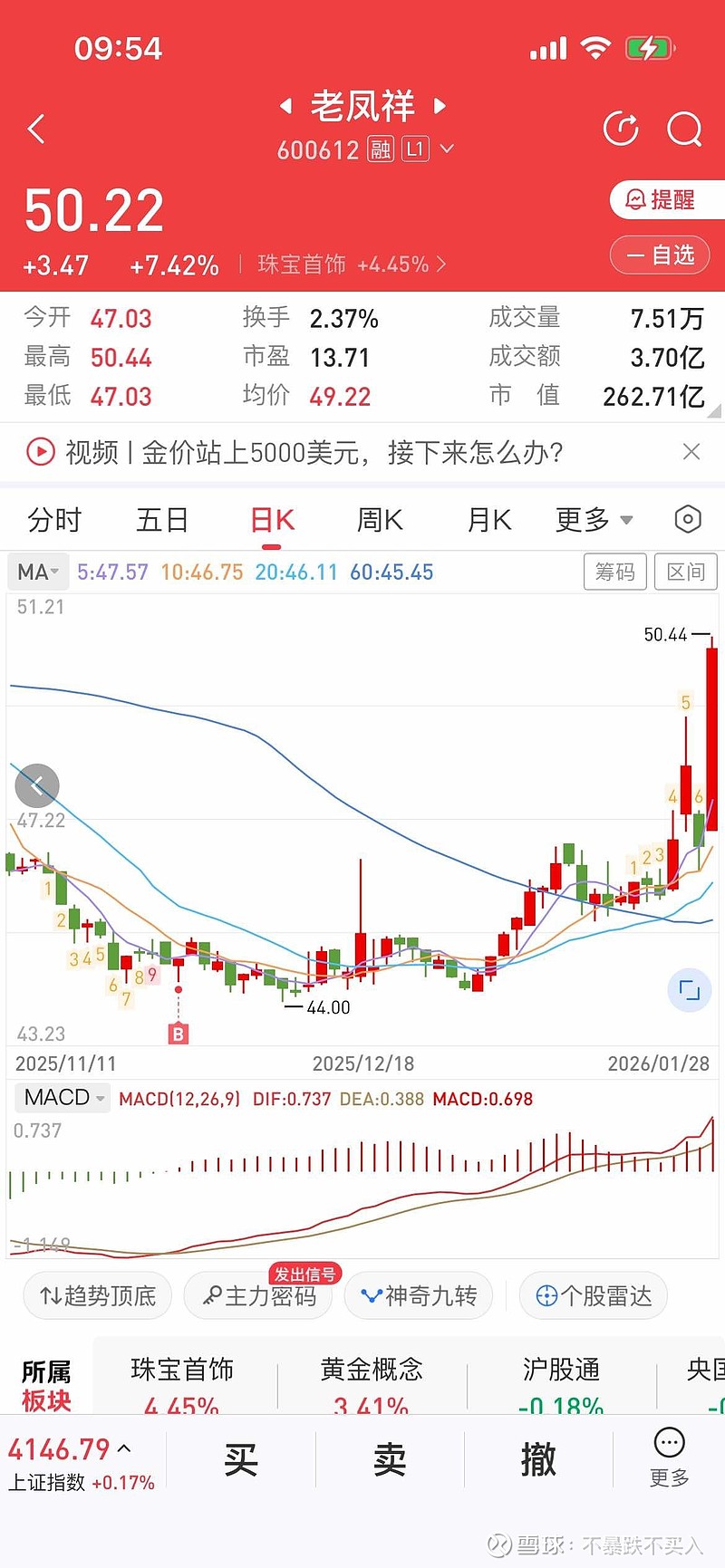Expand the MA indicator dropdown
Screen dimensions: 725x1568
coord(36,572)
